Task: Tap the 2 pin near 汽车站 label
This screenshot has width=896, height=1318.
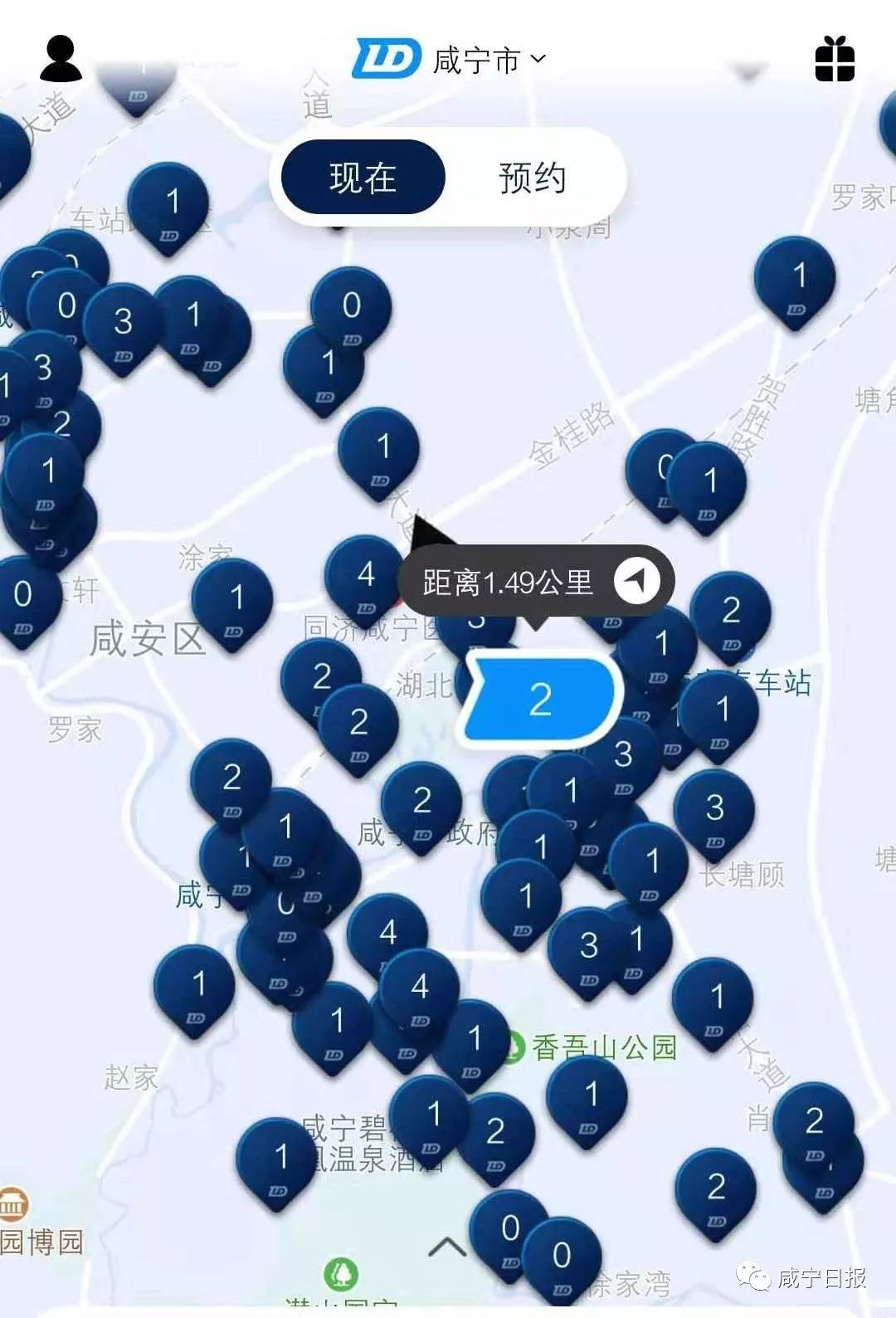Action: [x=730, y=613]
